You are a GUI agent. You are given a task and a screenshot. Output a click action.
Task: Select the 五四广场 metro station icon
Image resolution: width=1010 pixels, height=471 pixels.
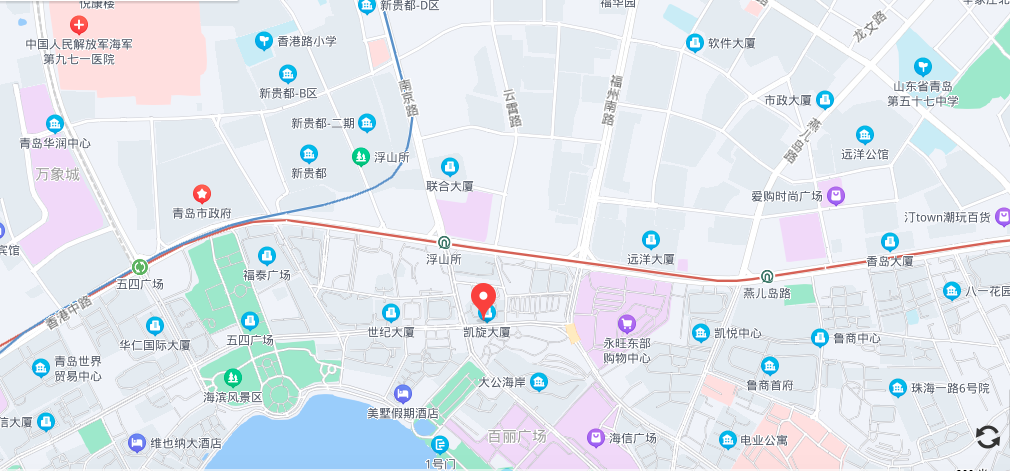click(139, 267)
